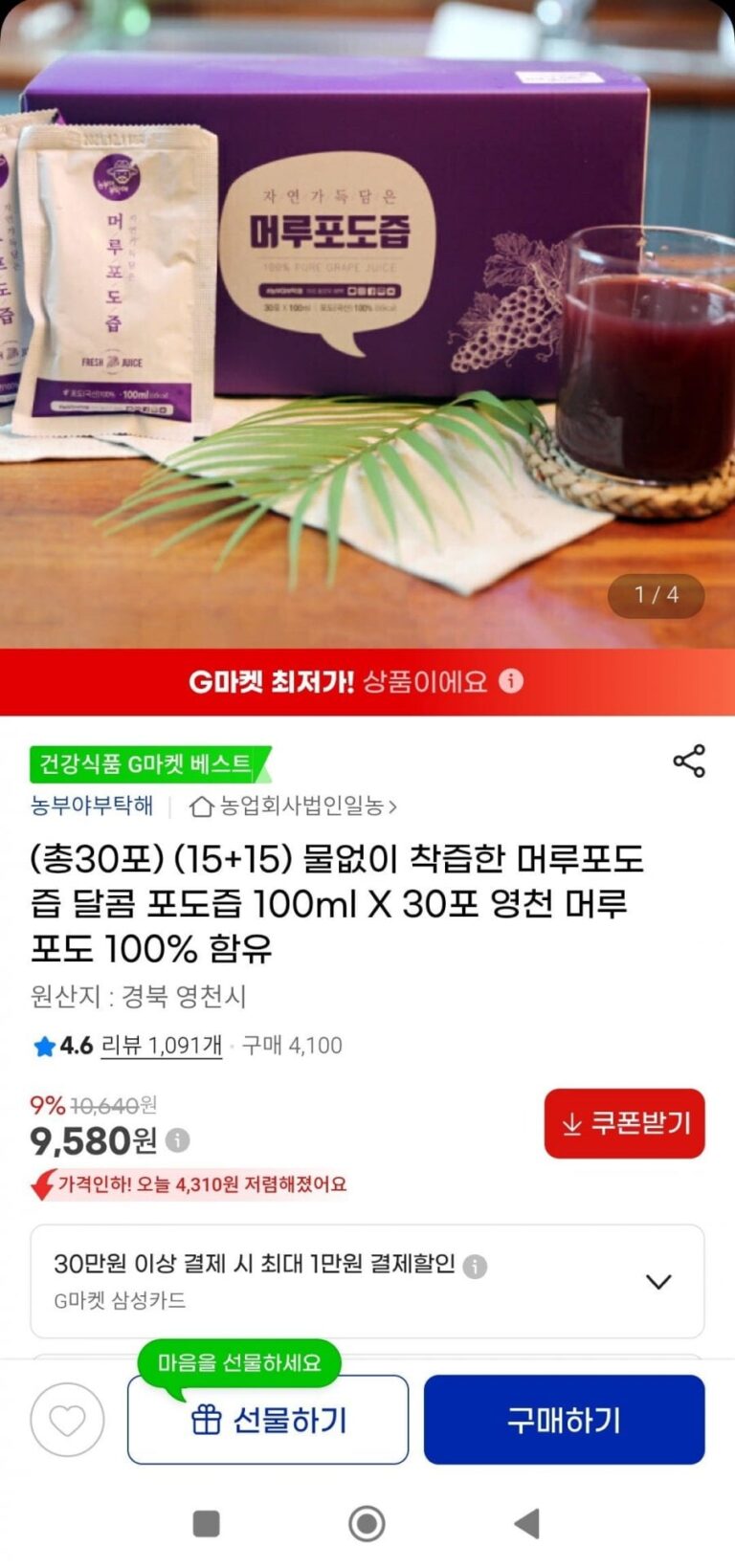Open the 농부야부탁해 brand link
Screen dimensions: 735x1568
click(x=92, y=806)
